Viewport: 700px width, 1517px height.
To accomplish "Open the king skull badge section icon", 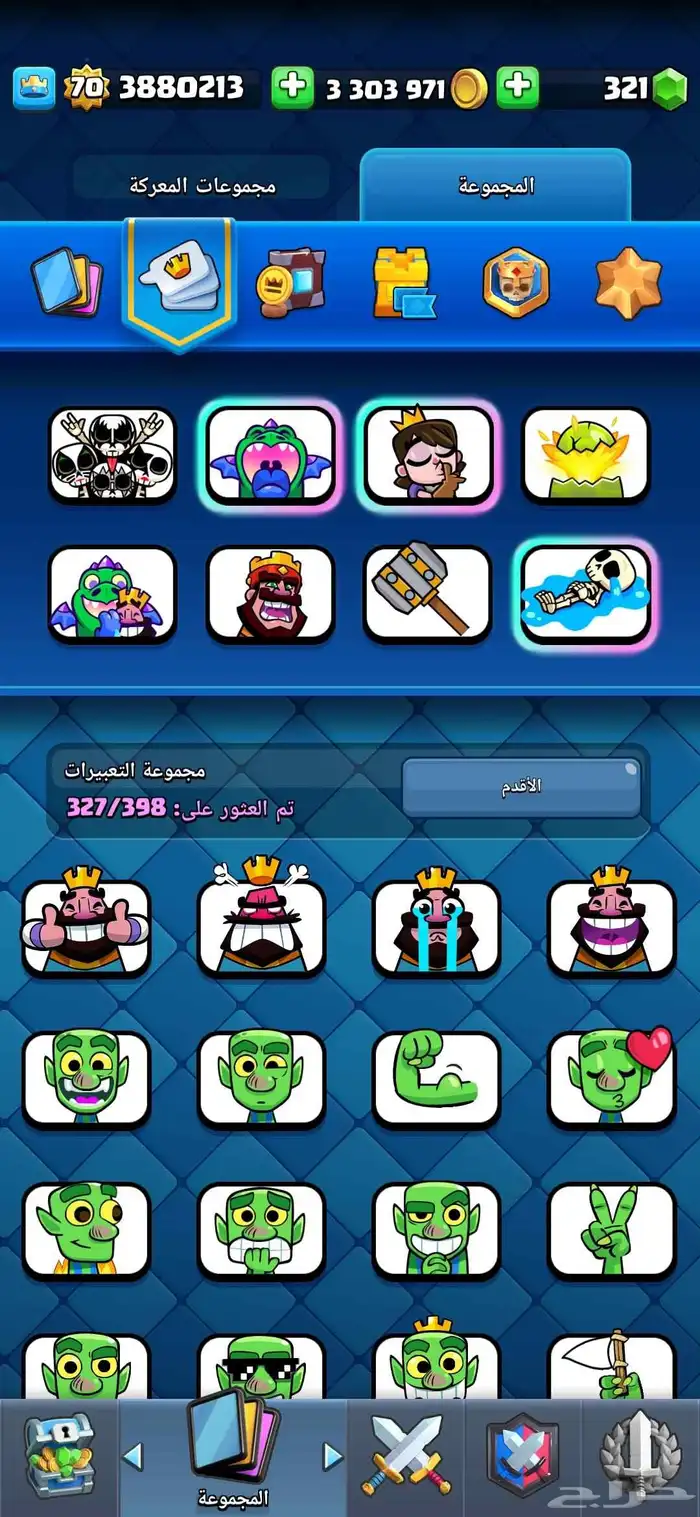I will tap(516, 283).
